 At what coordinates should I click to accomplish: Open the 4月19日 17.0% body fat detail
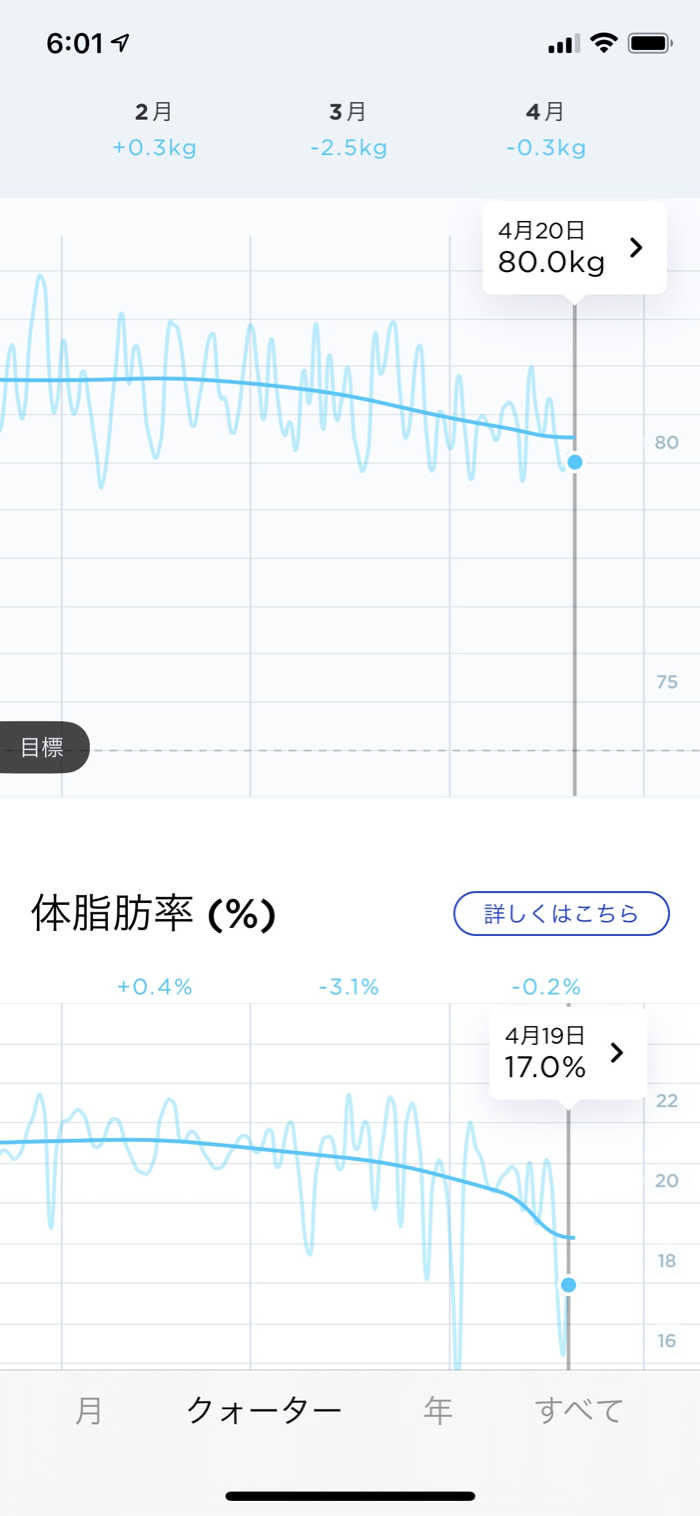click(x=567, y=1053)
